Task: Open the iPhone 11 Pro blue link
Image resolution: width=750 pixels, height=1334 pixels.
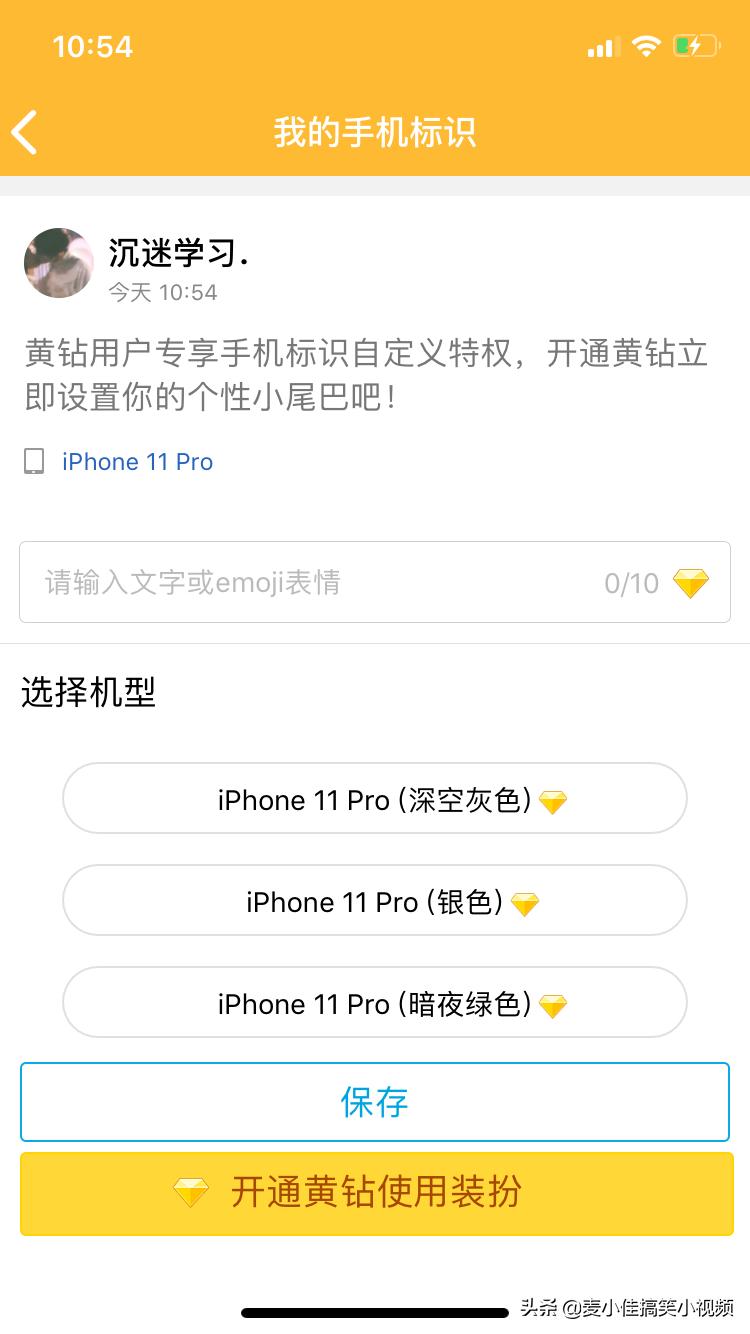Action: pyautogui.click(x=137, y=461)
